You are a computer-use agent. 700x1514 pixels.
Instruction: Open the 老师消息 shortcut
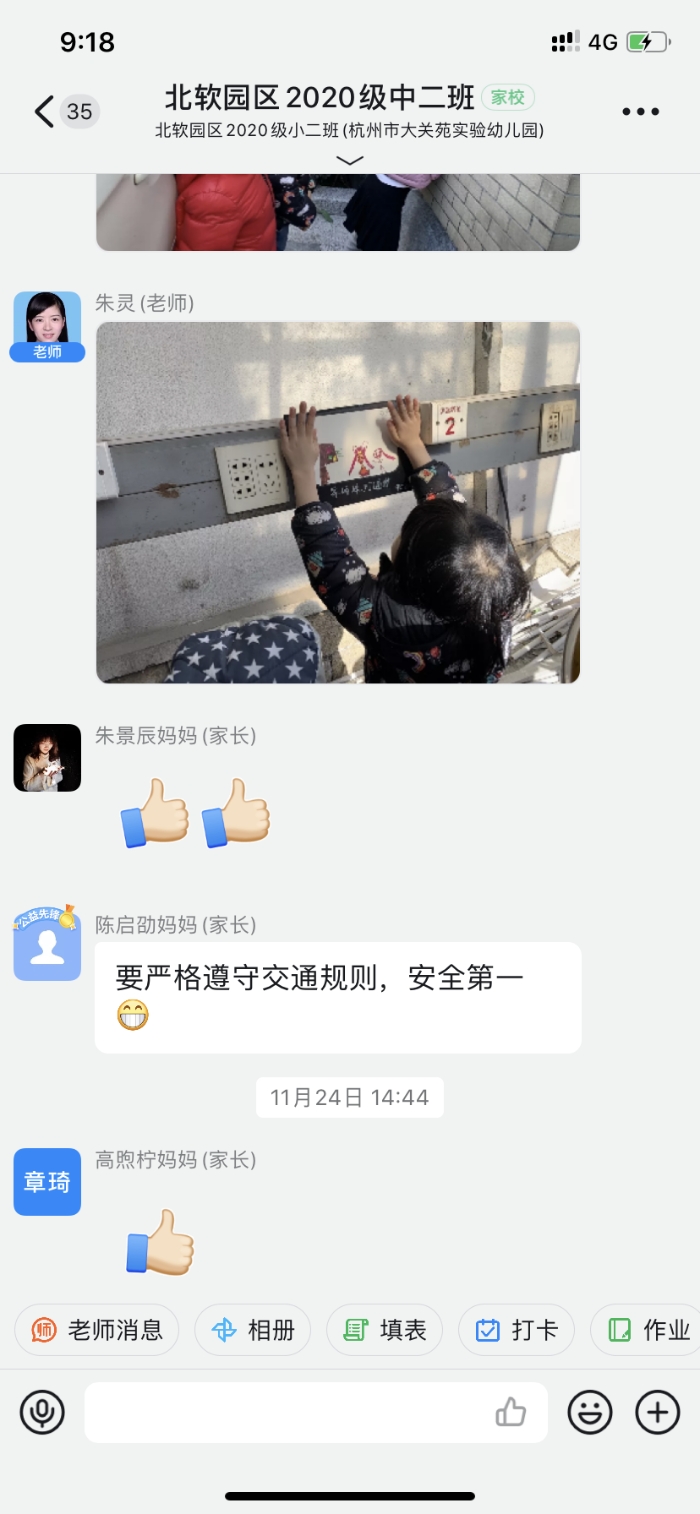[x=97, y=1330]
